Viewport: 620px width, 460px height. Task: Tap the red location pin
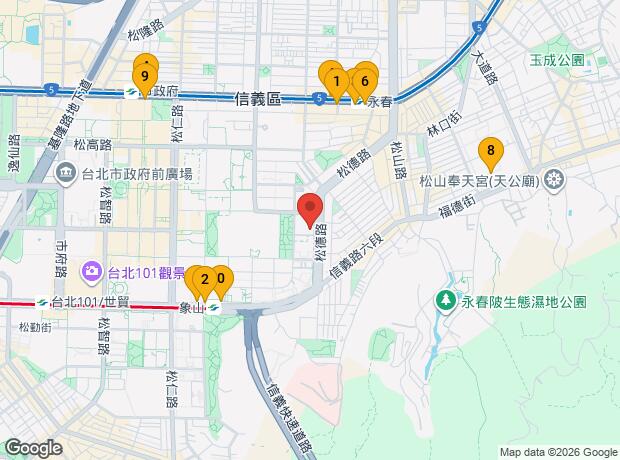tap(310, 211)
